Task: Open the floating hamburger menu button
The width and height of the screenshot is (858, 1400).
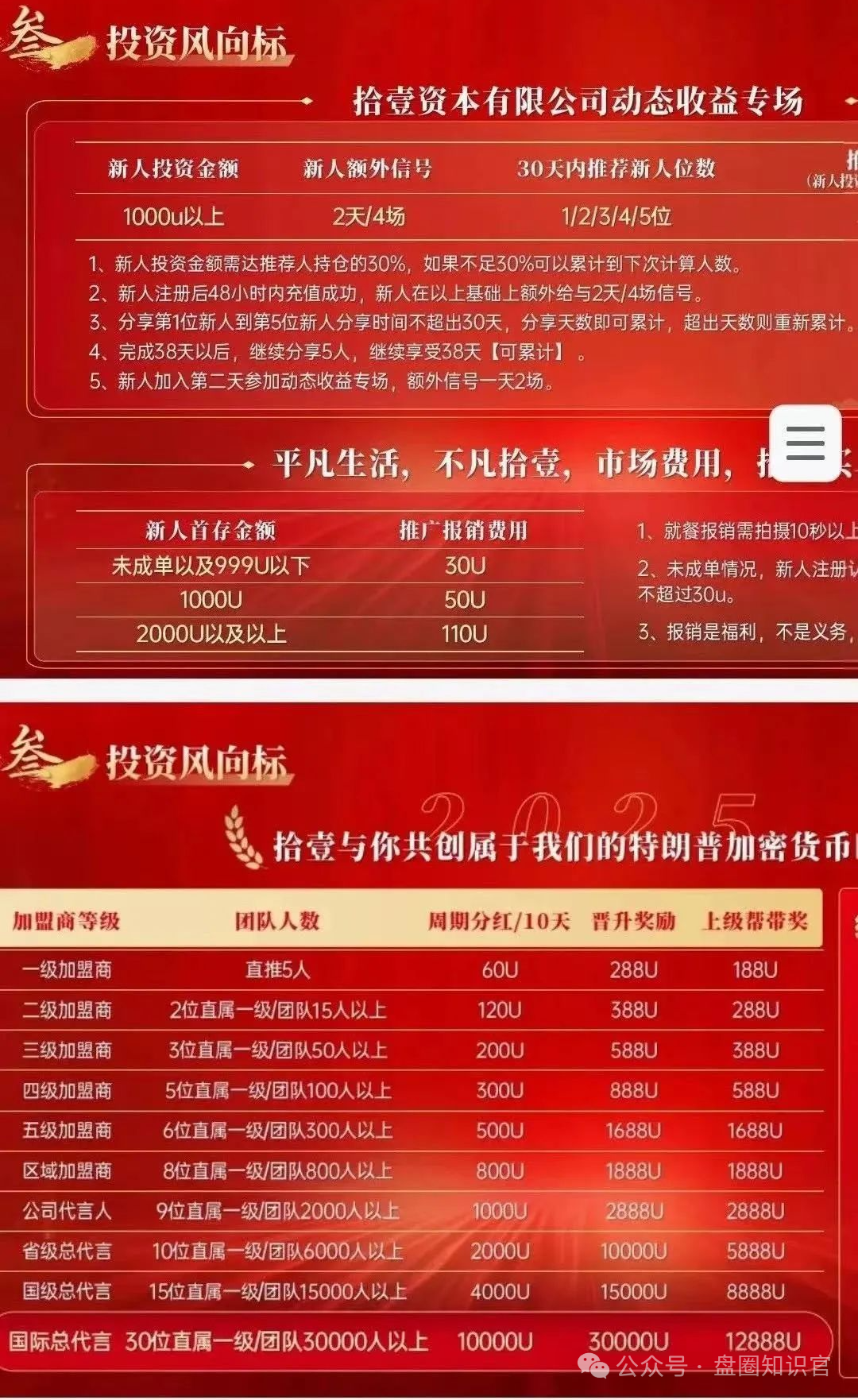Action: coord(805,443)
